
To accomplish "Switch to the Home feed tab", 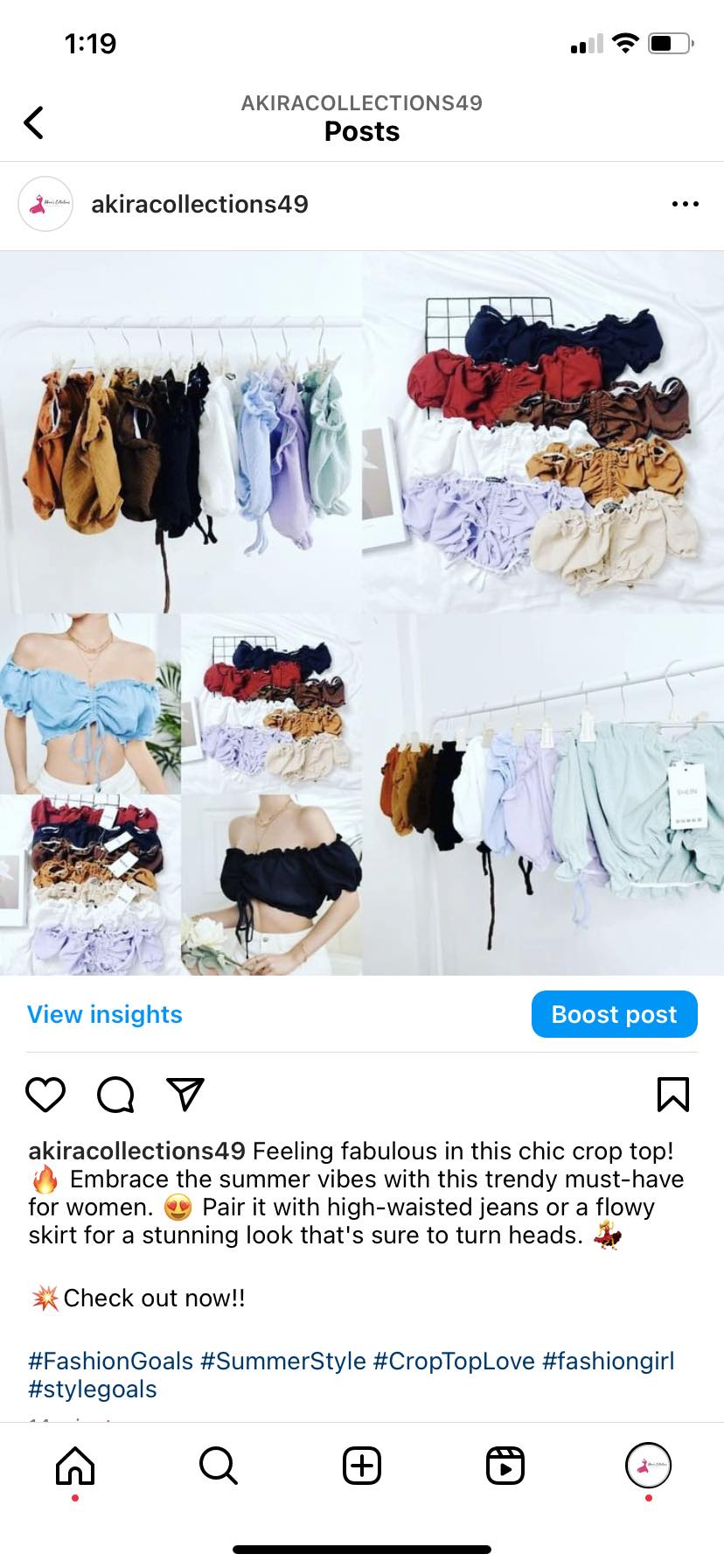I will (x=75, y=1466).
